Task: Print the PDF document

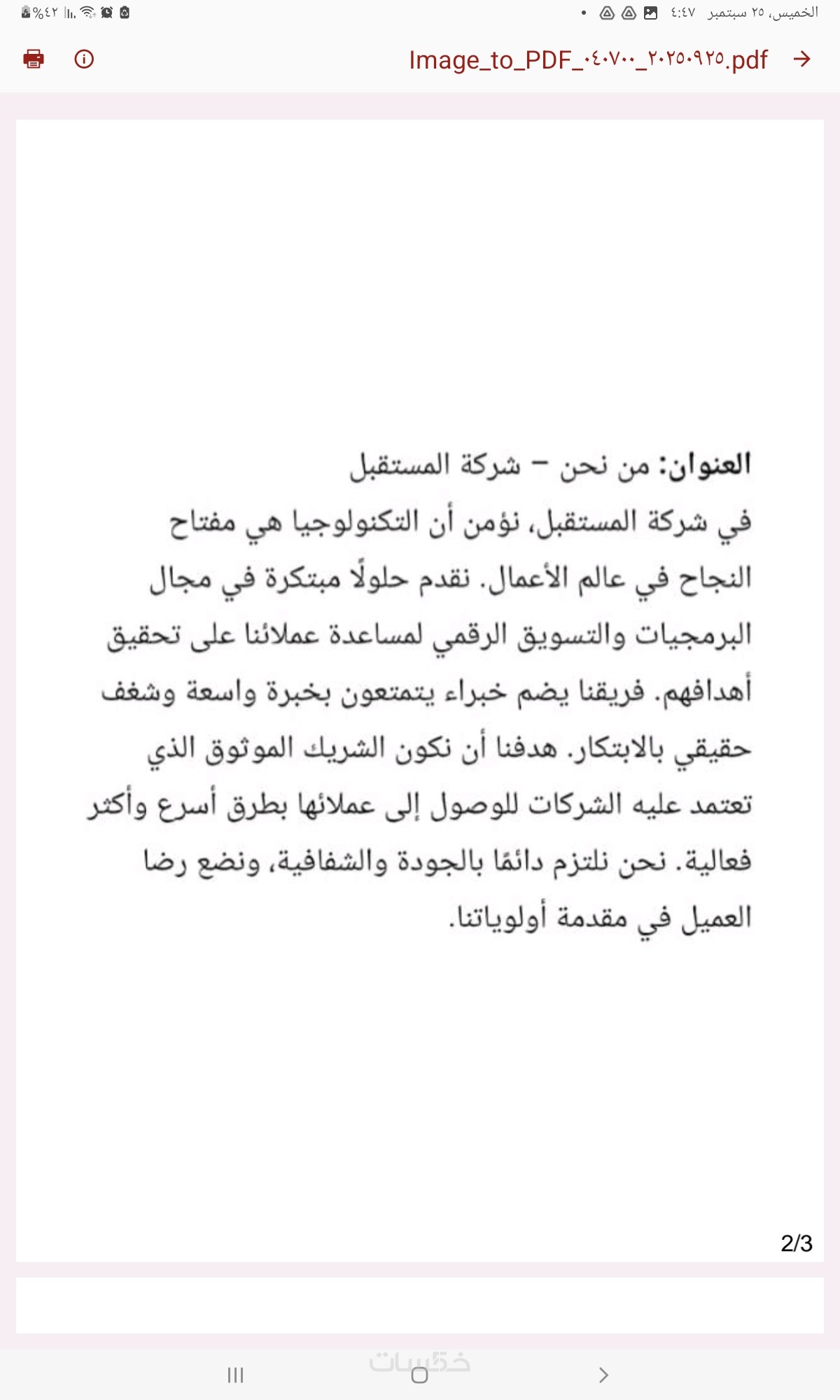Action: coord(34,59)
